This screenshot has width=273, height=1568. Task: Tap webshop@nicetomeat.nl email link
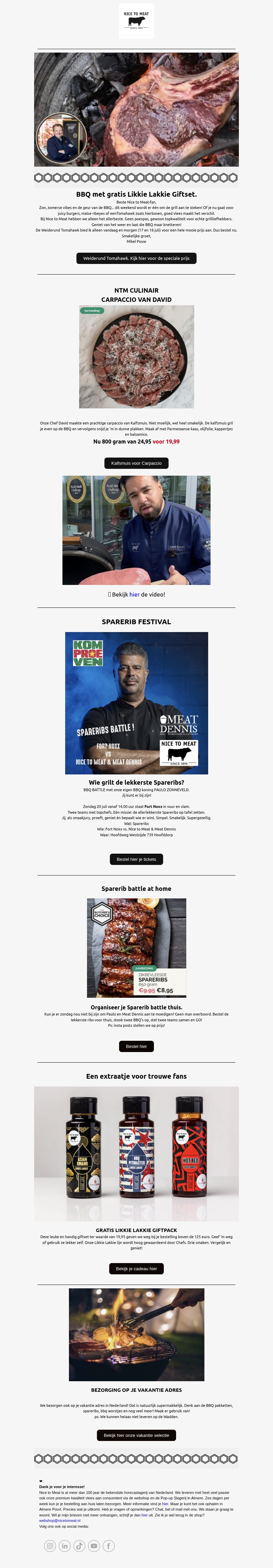(60, 1521)
